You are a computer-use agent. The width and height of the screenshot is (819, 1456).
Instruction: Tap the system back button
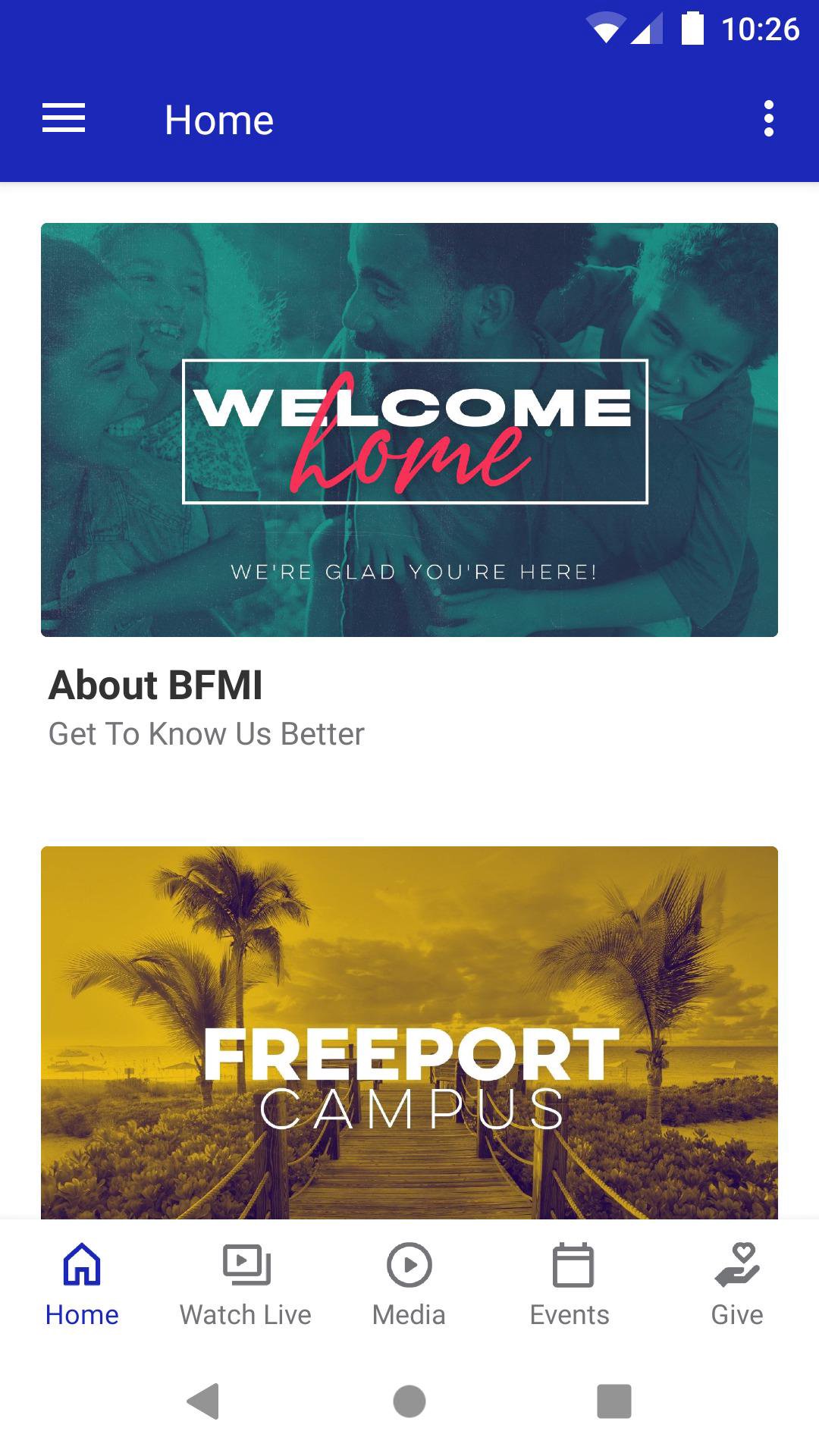point(203,1401)
